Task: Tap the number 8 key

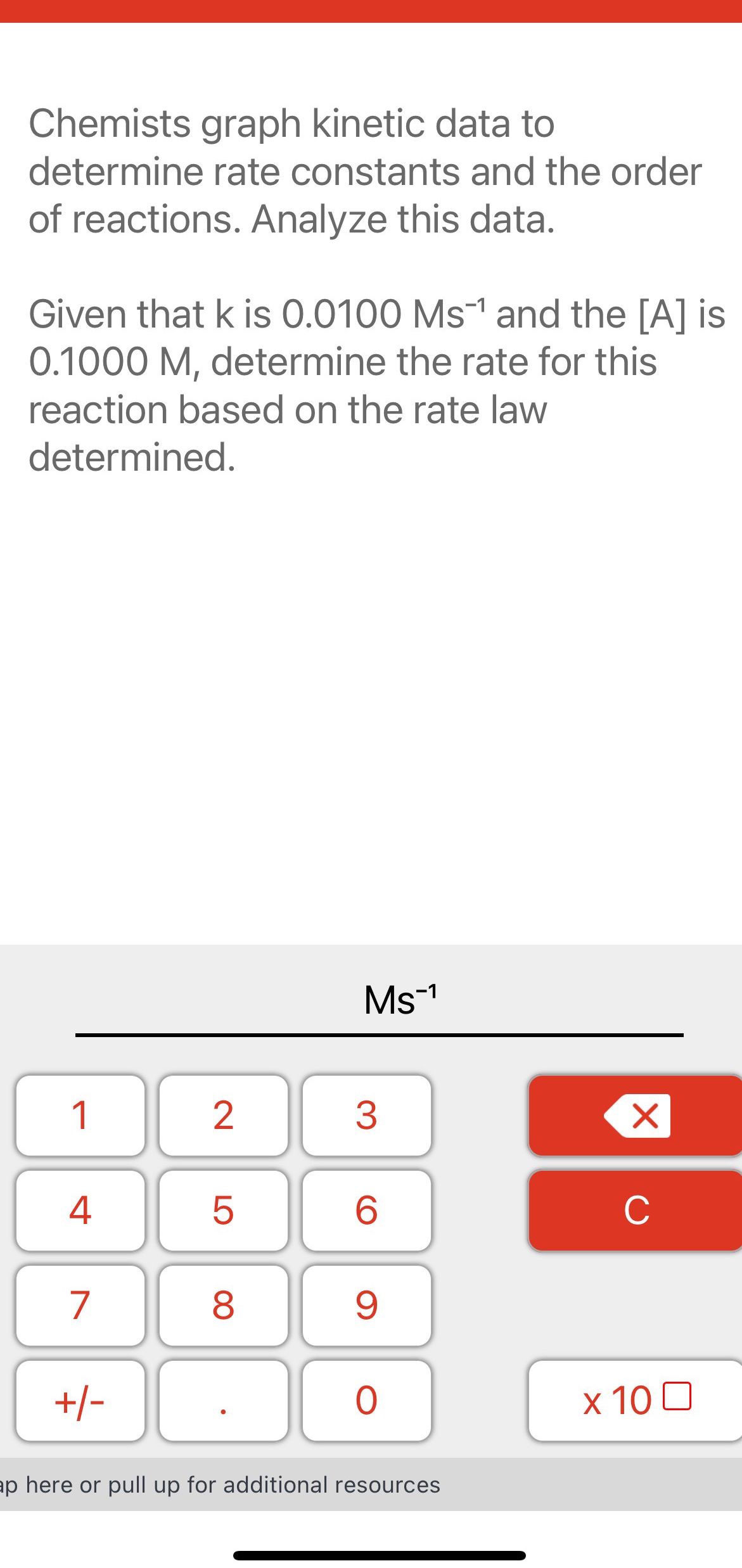Action: tap(223, 1305)
